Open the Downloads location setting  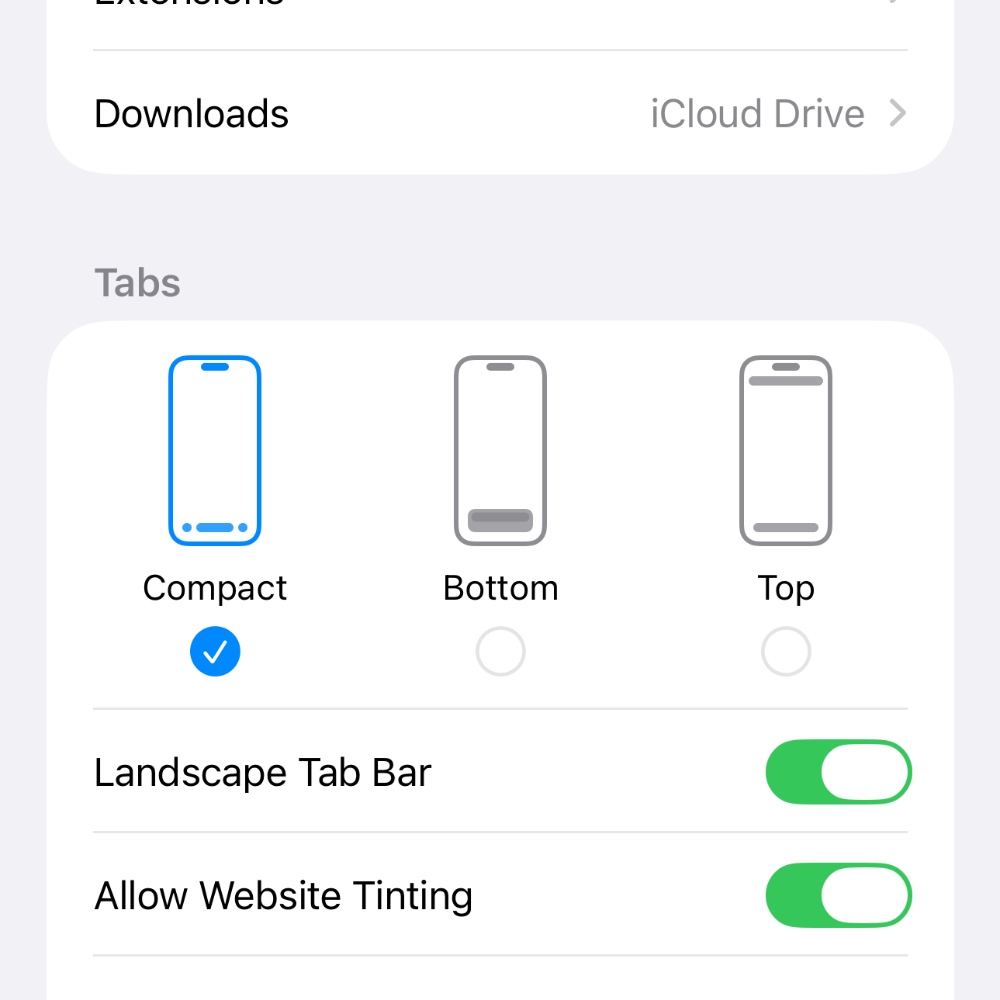pyautogui.click(x=500, y=114)
